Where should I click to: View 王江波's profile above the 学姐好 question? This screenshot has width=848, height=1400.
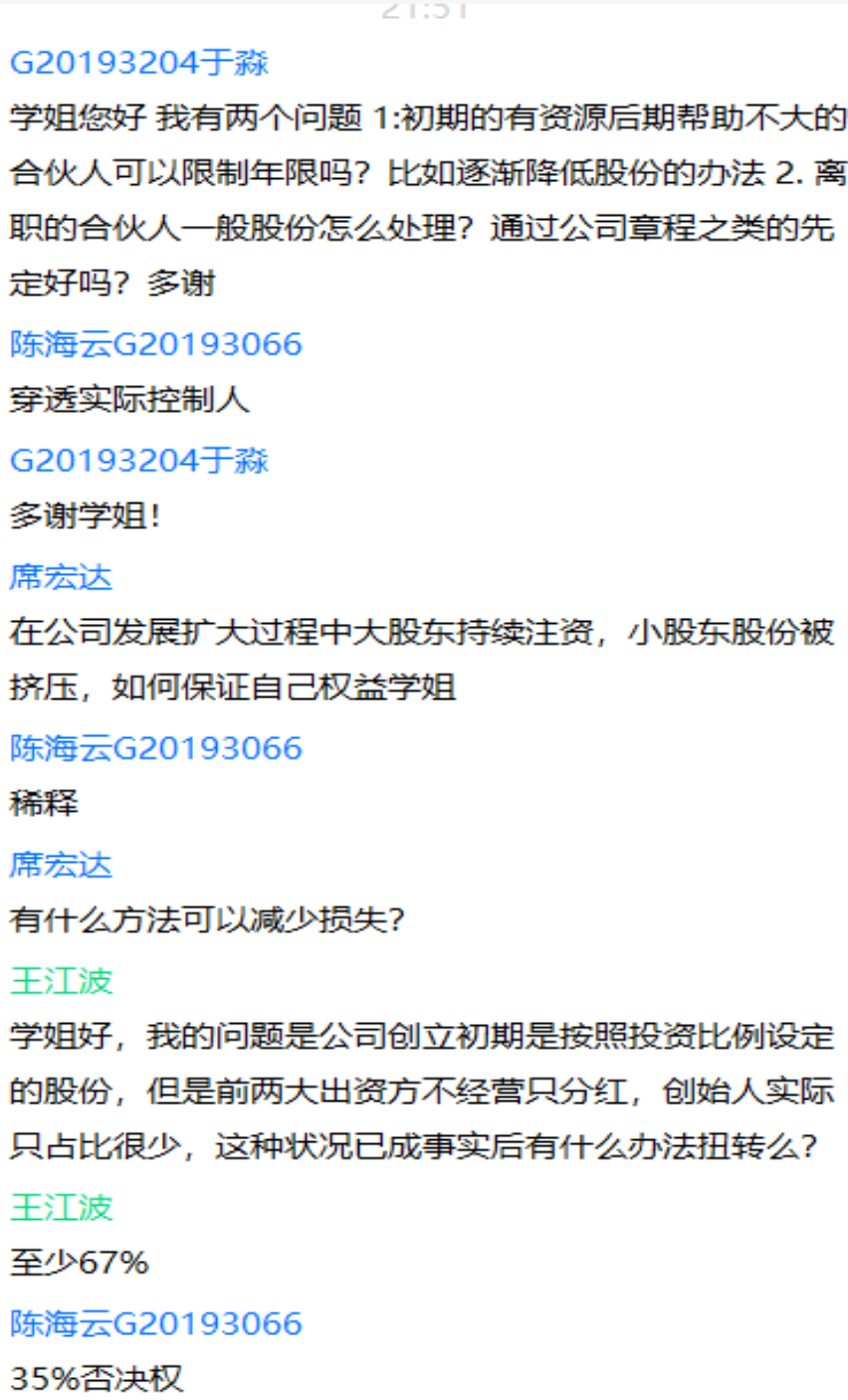[62, 981]
